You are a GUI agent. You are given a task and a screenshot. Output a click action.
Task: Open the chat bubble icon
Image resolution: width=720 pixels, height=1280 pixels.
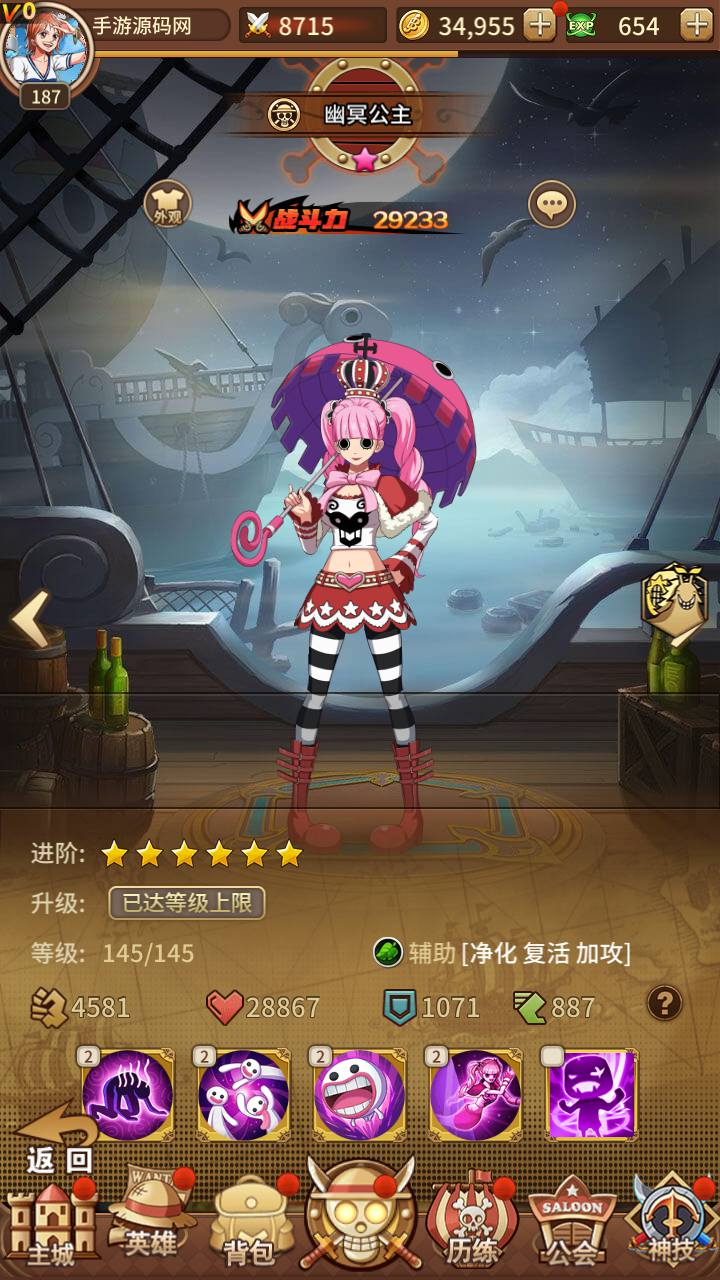(x=552, y=205)
